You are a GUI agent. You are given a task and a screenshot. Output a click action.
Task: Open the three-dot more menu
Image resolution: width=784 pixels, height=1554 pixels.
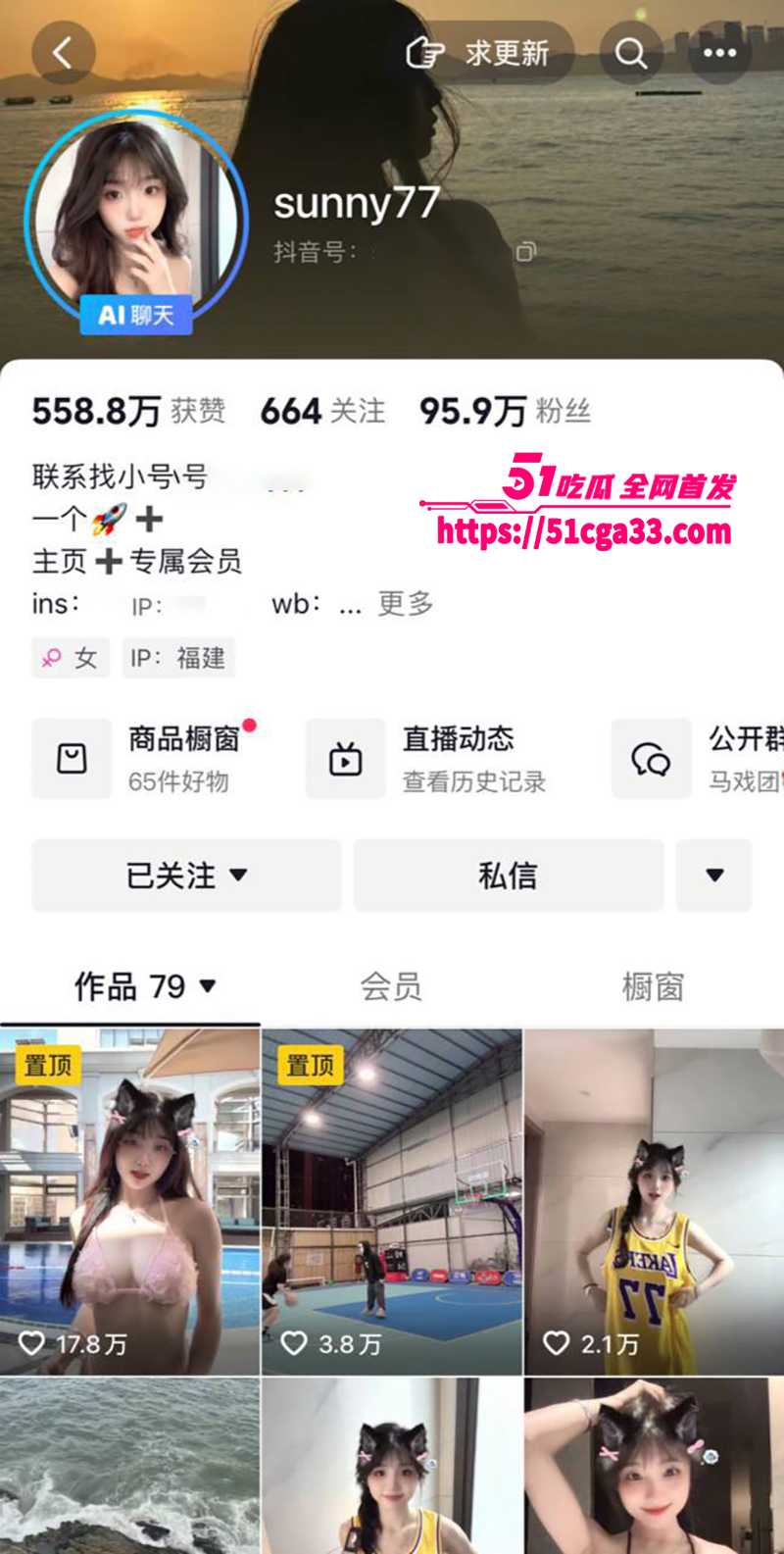pyautogui.click(x=719, y=53)
